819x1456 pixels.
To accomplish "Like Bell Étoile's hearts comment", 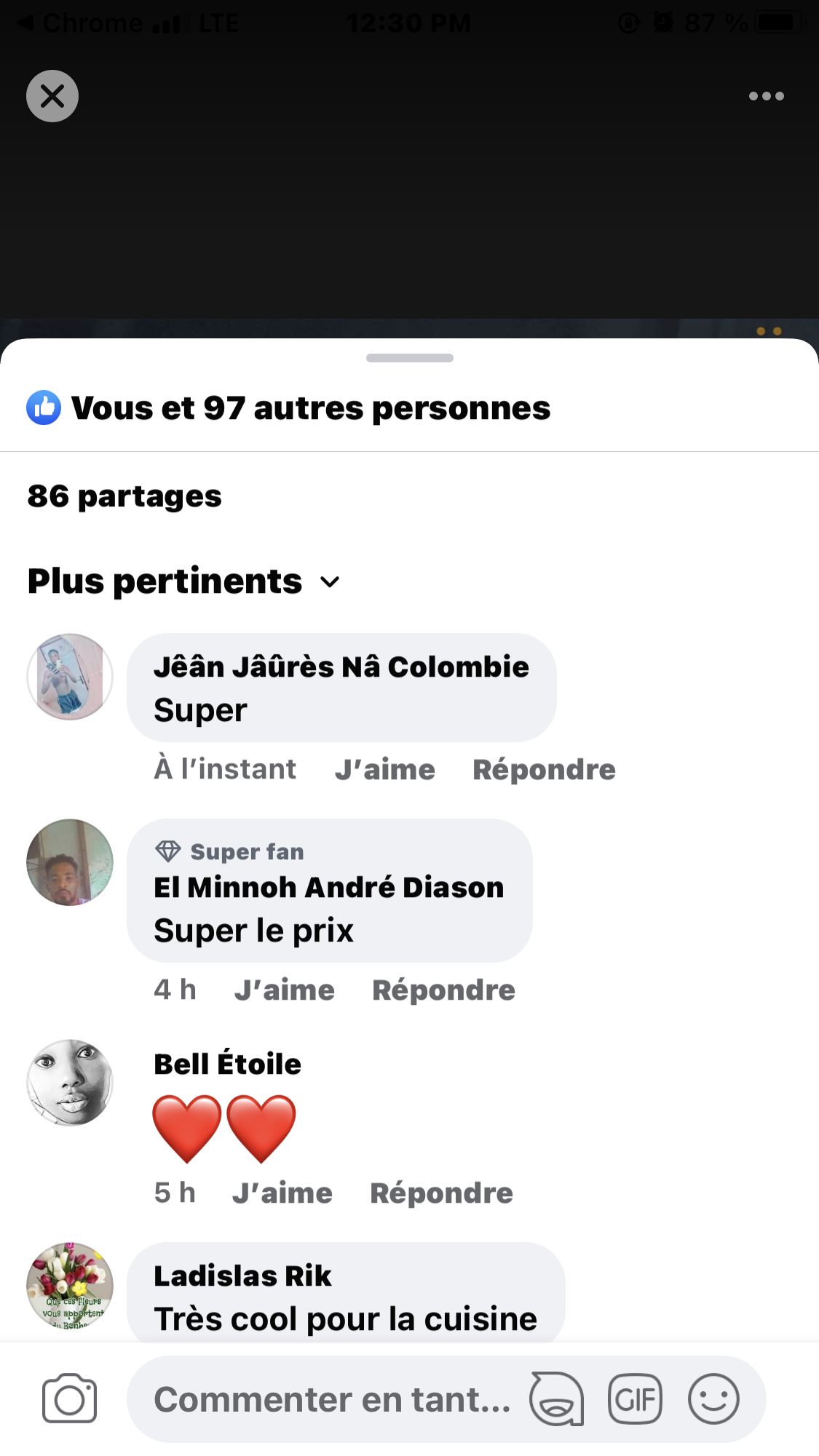I will 282,1193.
